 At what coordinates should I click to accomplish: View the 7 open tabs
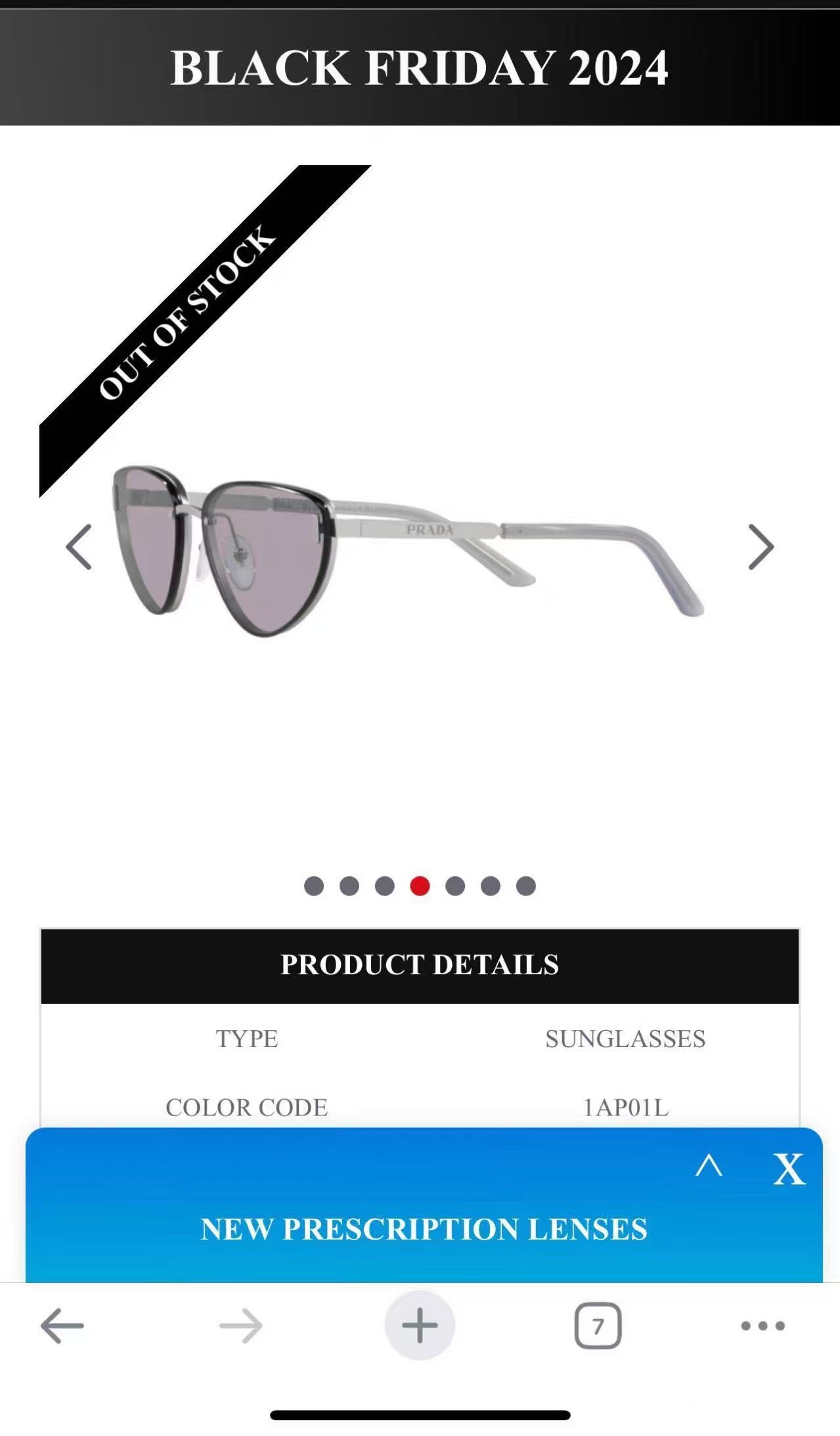click(x=598, y=1326)
